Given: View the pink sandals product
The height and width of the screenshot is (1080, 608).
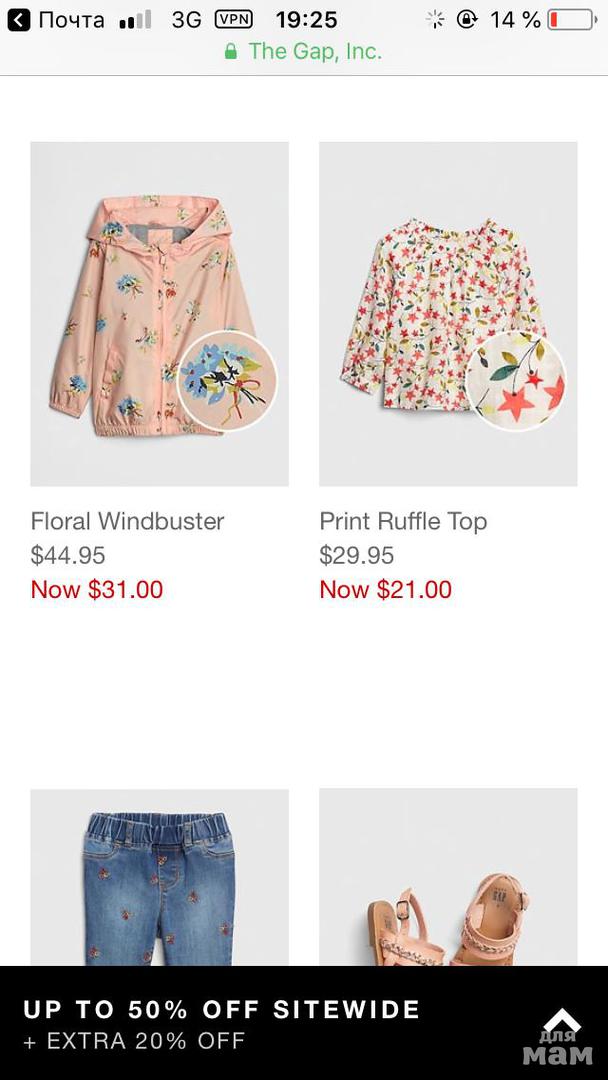Looking at the screenshot, I should coord(448,880).
